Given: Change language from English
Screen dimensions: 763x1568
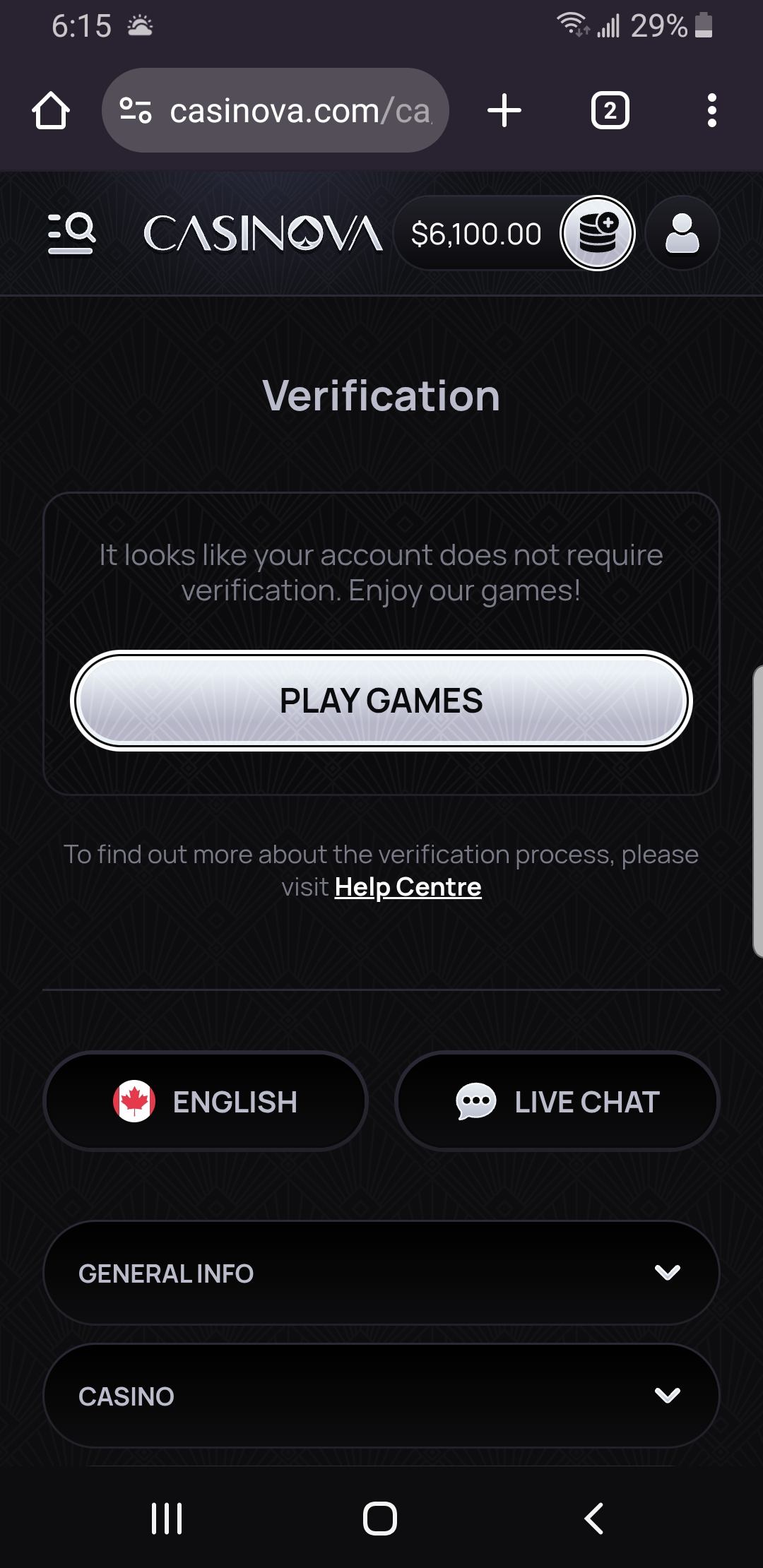Looking at the screenshot, I should (206, 1102).
